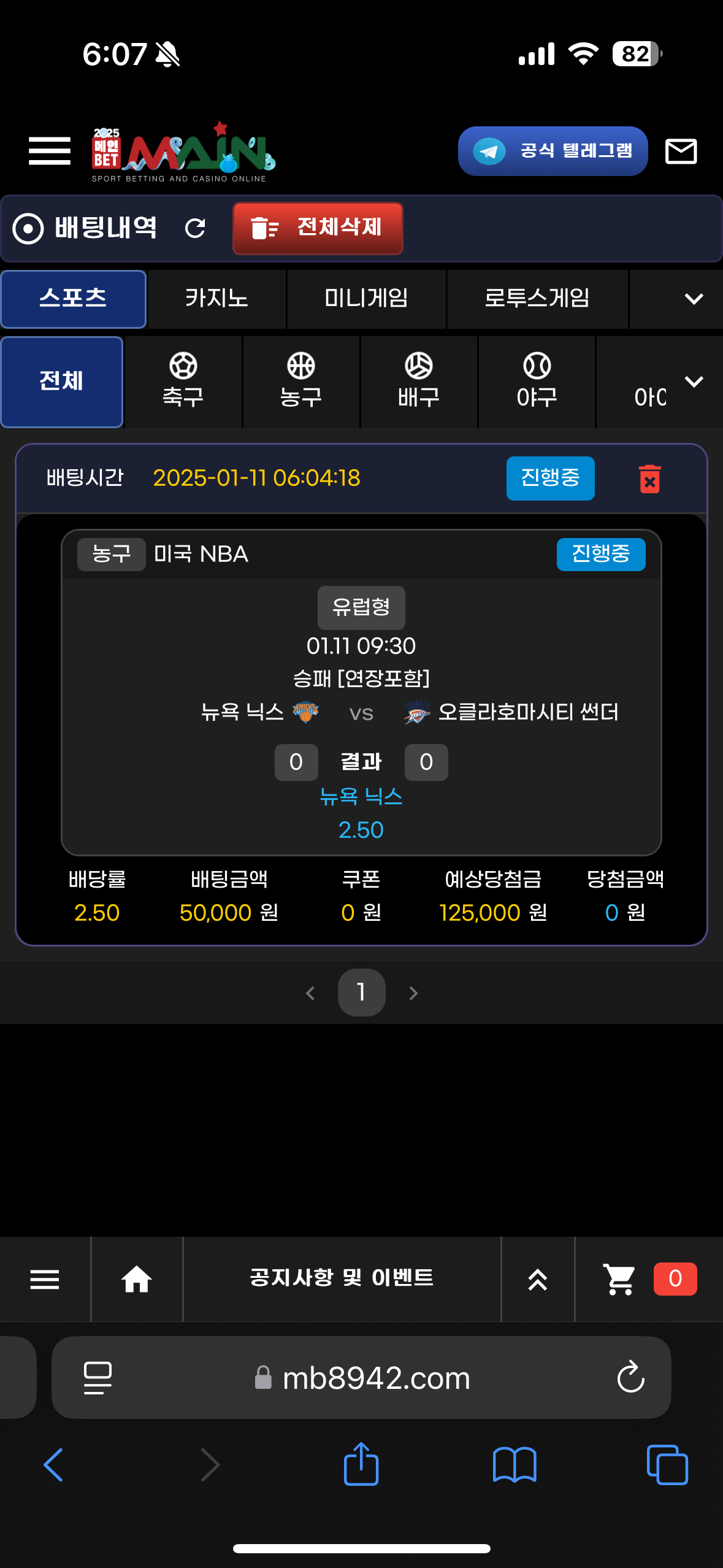The width and height of the screenshot is (723, 1568).
Task: Open the messages envelope icon
Action: 681,151
